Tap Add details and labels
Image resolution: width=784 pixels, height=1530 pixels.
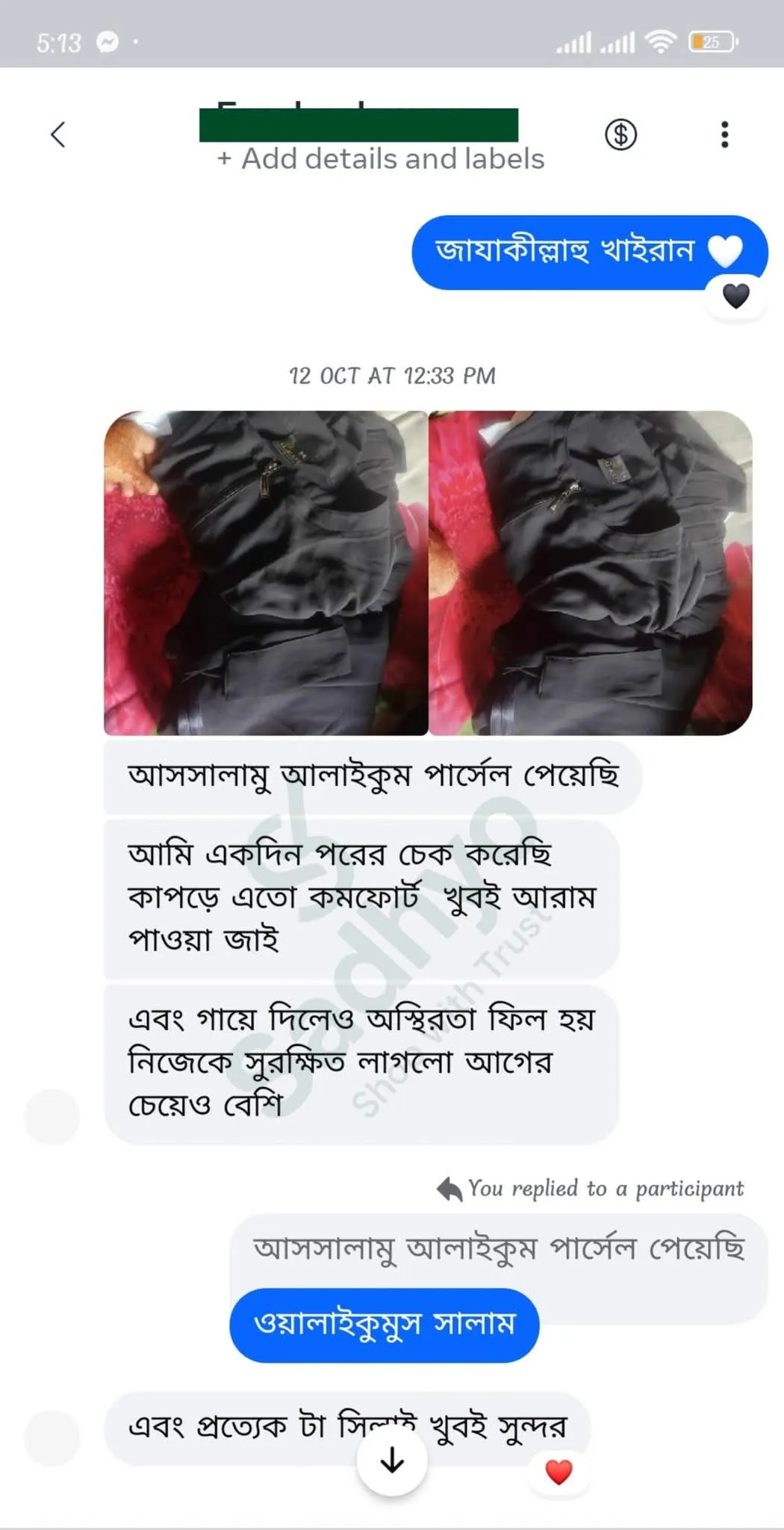click(x=381, y=159)
